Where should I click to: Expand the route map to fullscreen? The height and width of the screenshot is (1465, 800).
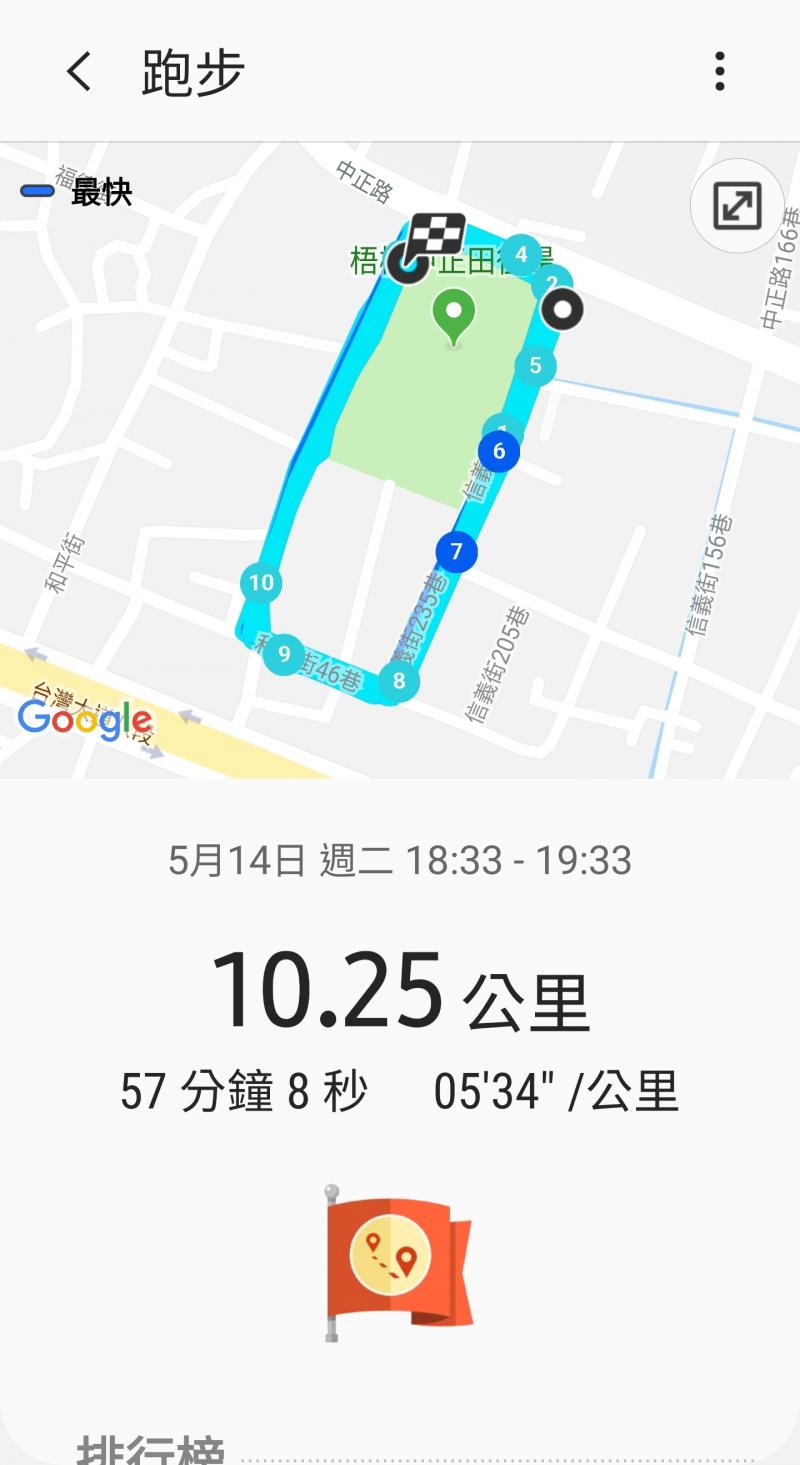(737, 206)
